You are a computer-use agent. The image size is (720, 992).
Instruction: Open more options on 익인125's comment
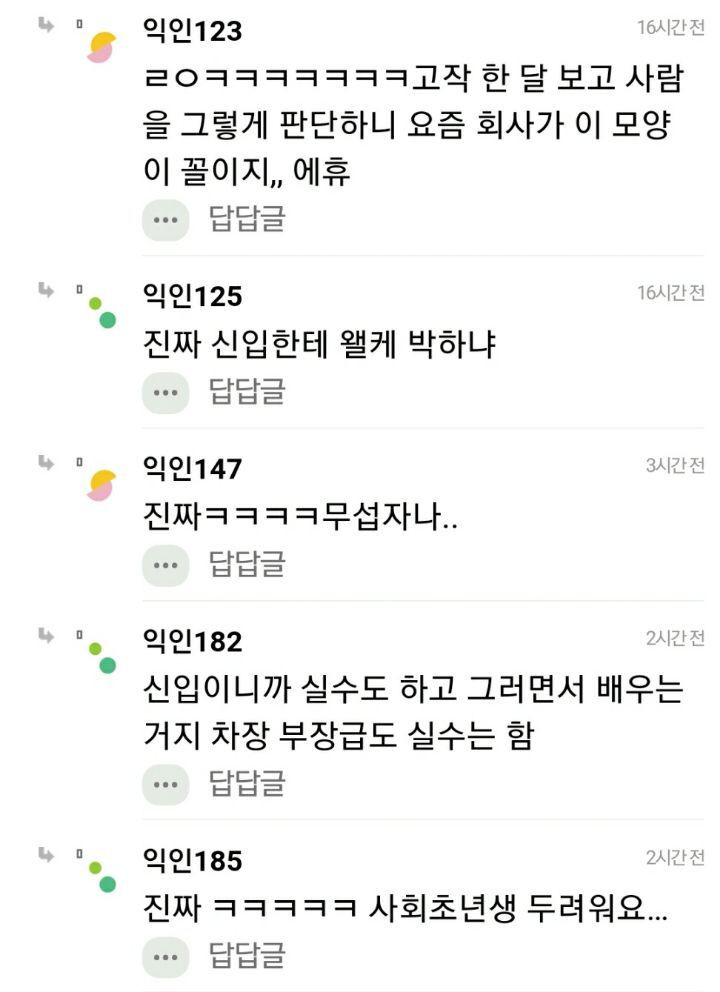pos(165,391)
